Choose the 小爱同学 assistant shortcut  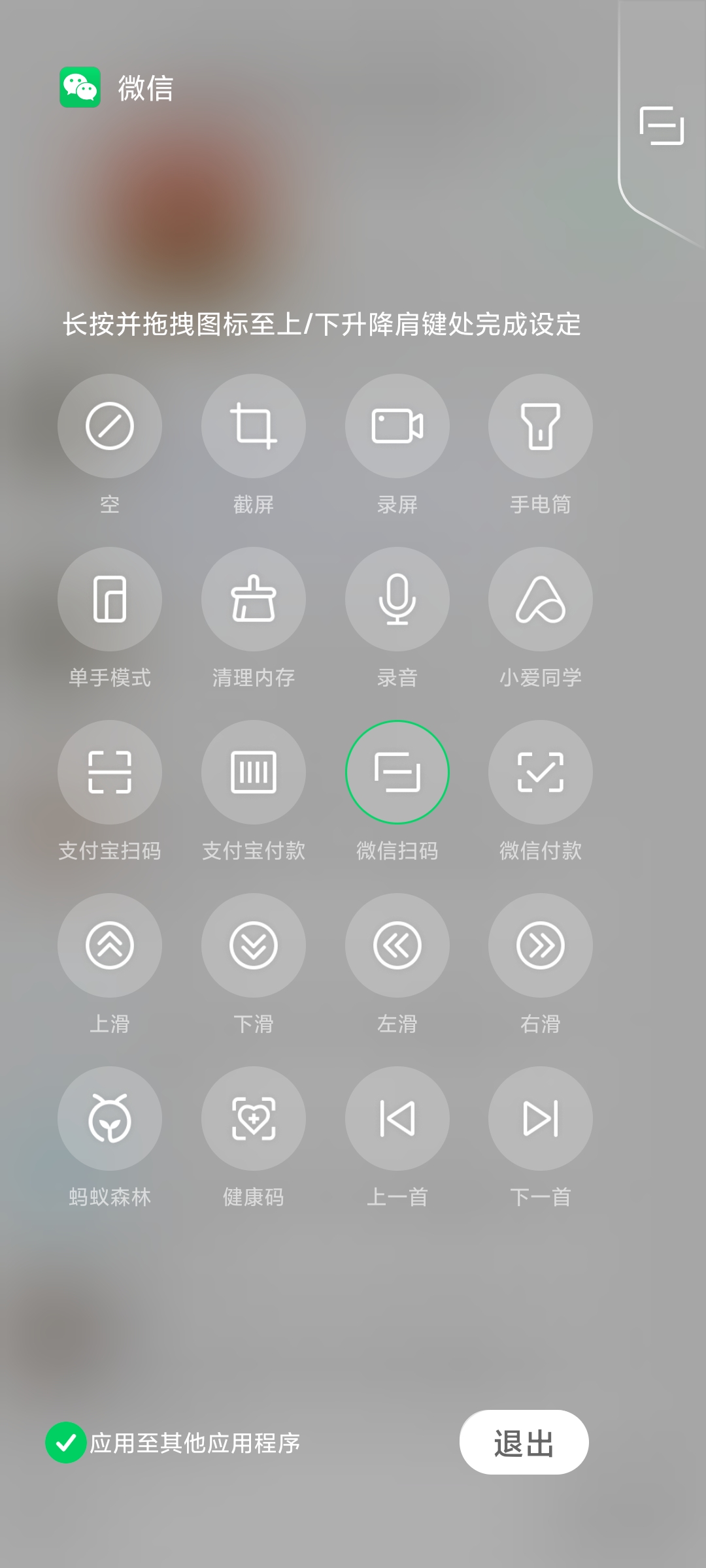pyautogui.click(x=541, y=599)
